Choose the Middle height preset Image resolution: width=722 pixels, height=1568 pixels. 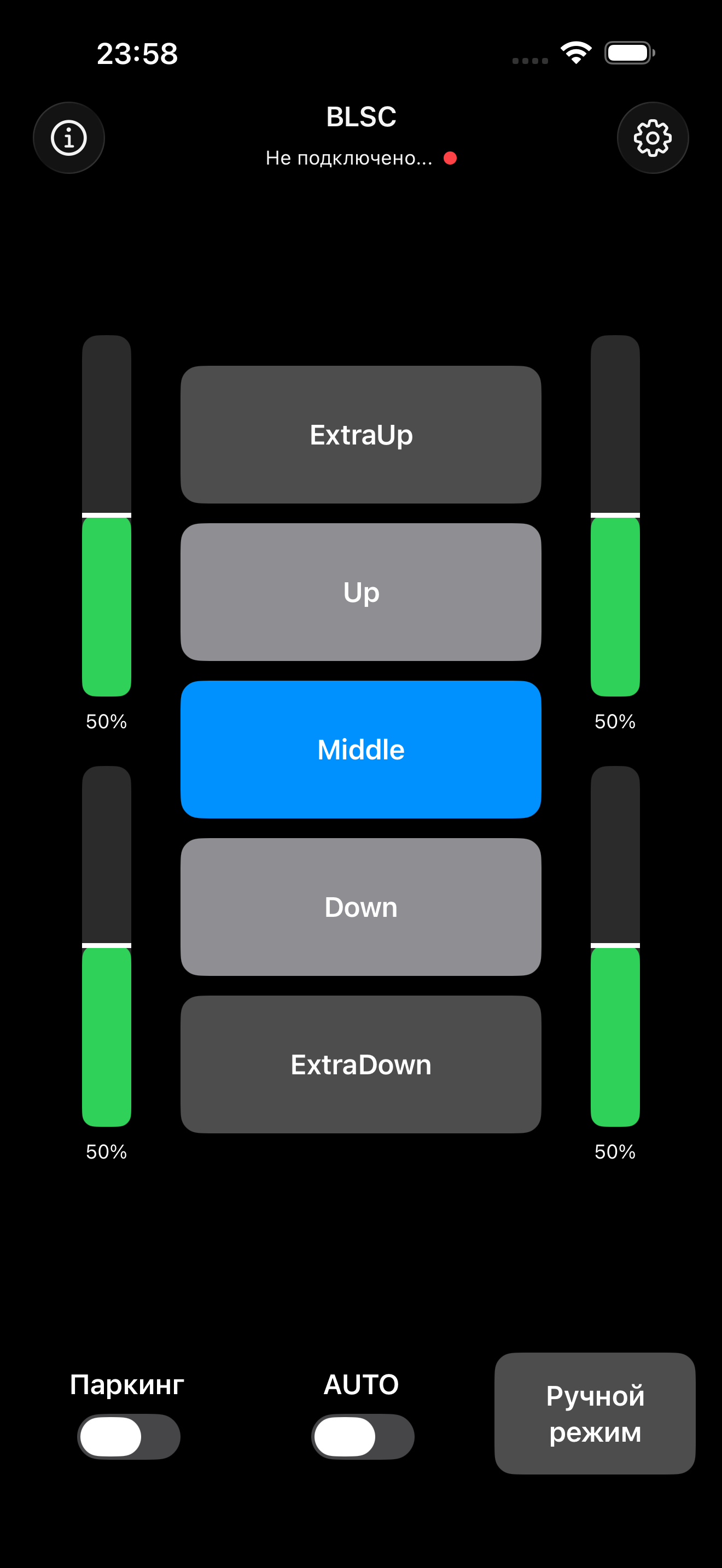click(x=361, y=750)
